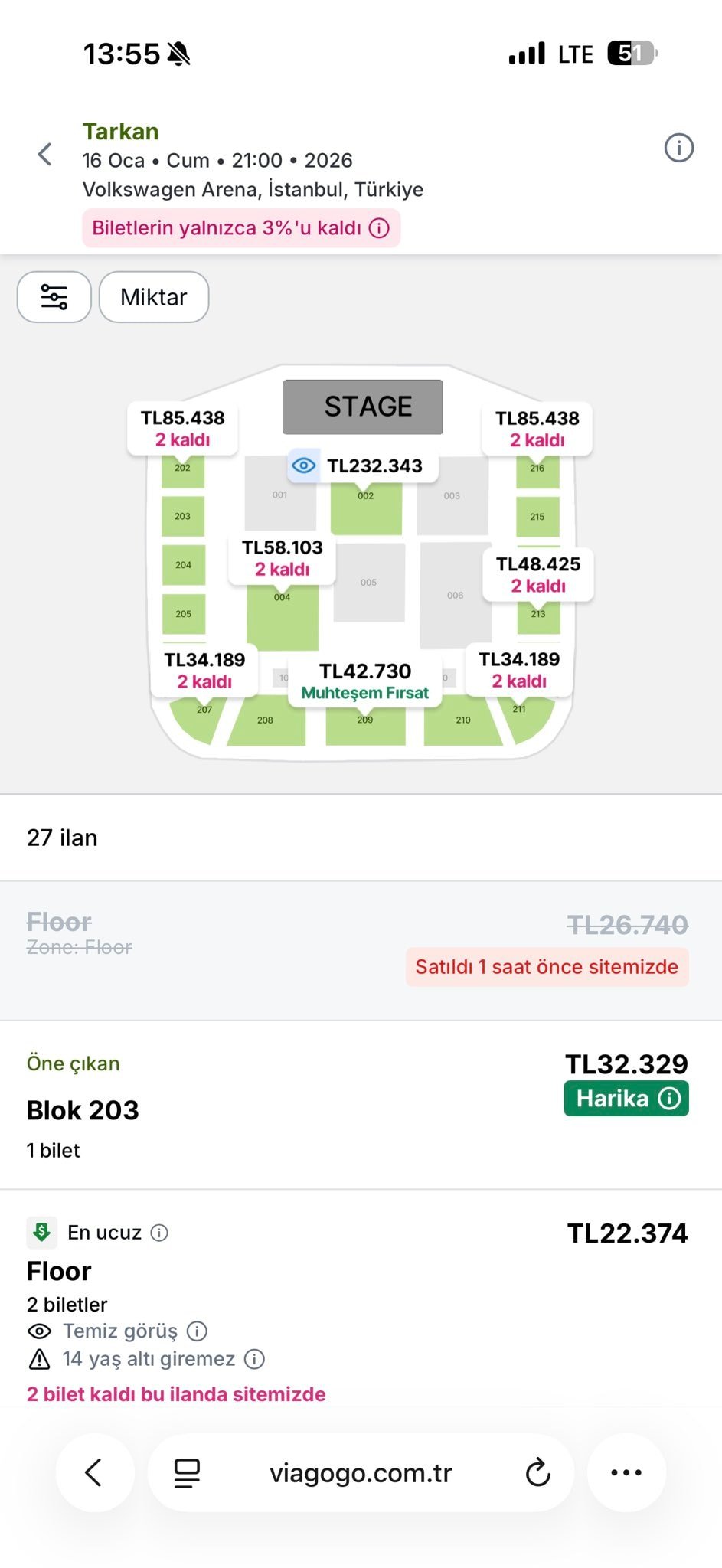Choose the TL42.730 Muhteşem Fırsat tag
This screenshot has width=722, height=1568.
tap(365, 681)
